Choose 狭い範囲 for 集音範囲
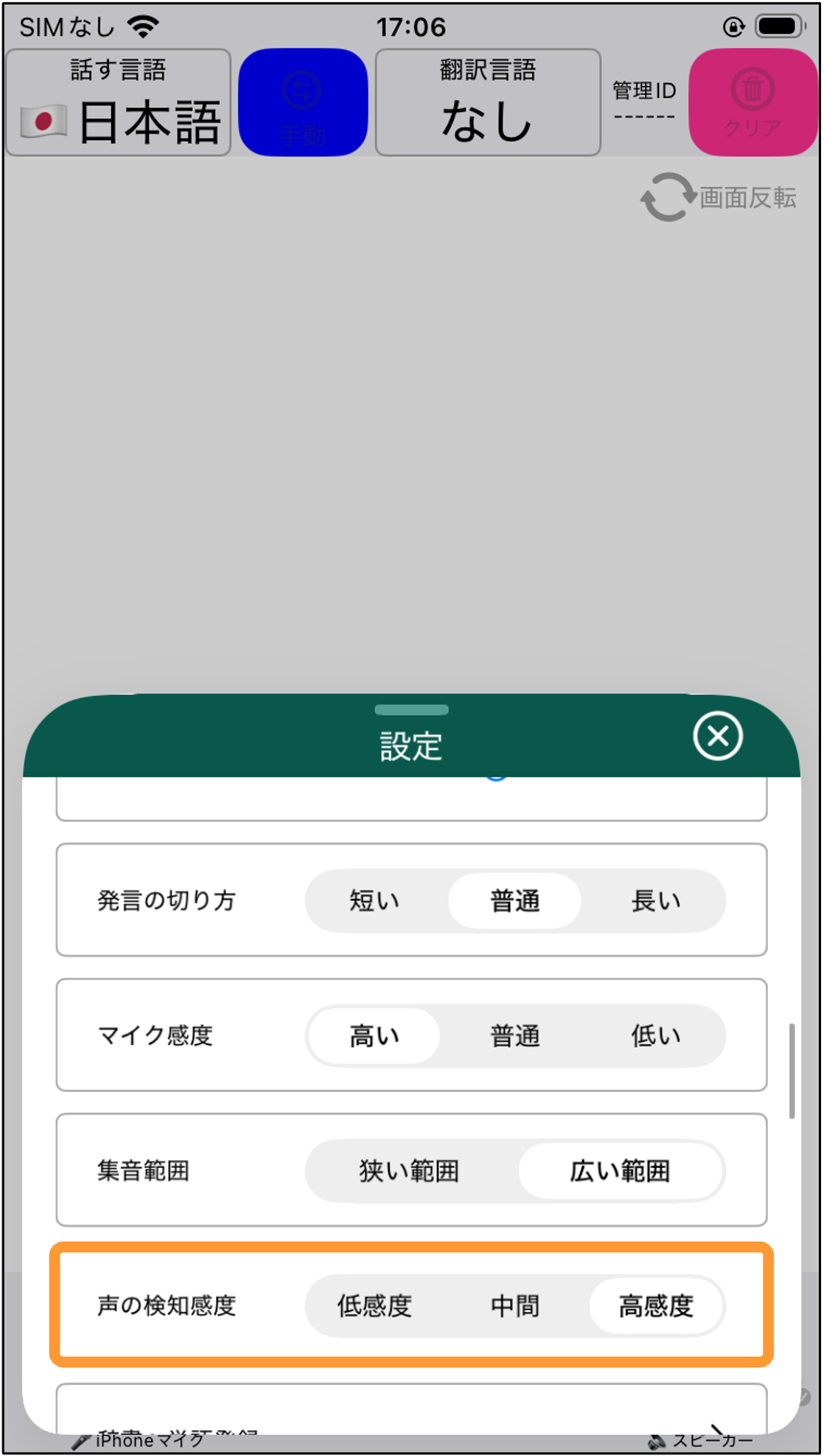Image resolution: width=825 pixels, height=1456 pixels. [x=409, y=1171]
